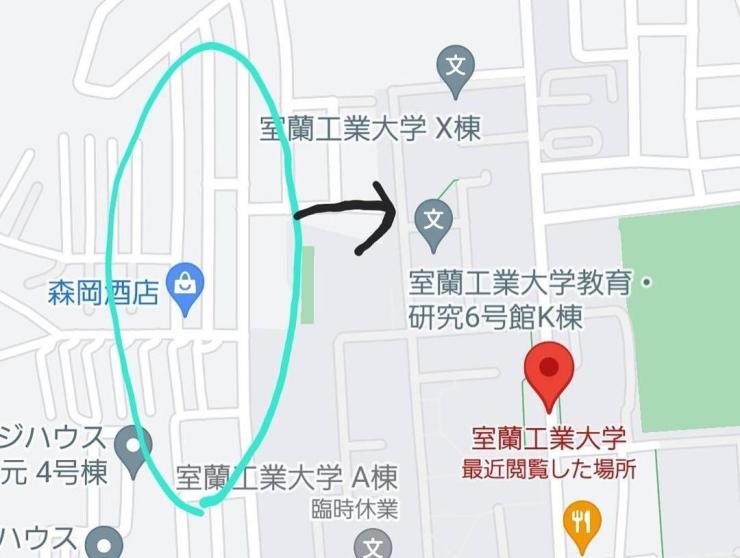Tap the red 室蘭工業大学 location pin
This screenshot has width=740, height=558.
pyautogui.click(x=549, y=370)
